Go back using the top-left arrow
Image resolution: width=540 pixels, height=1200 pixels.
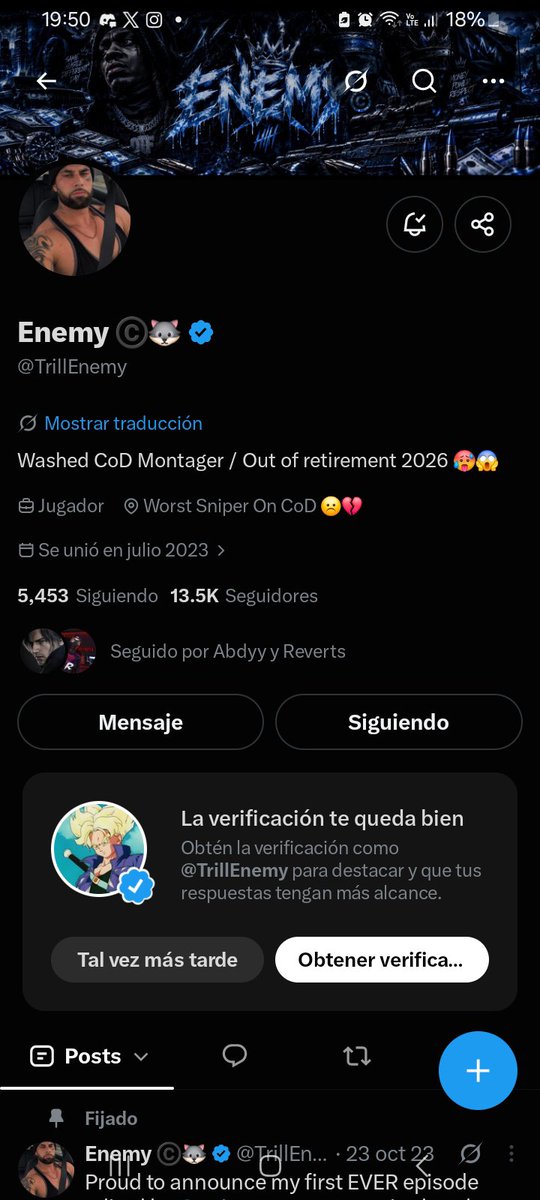pos(46,81)
